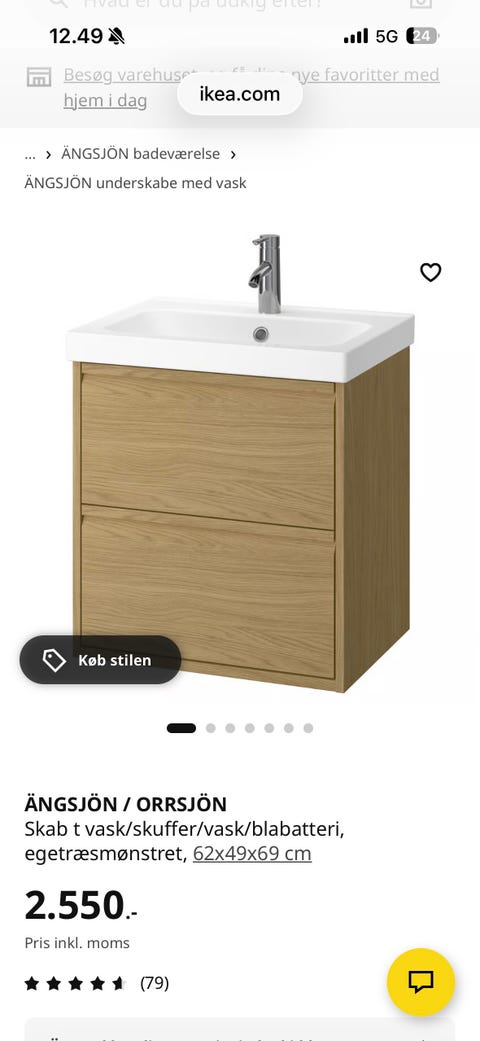Open the sink cabinet product image
Screen dimensions: 480x1041
[240, 463]
